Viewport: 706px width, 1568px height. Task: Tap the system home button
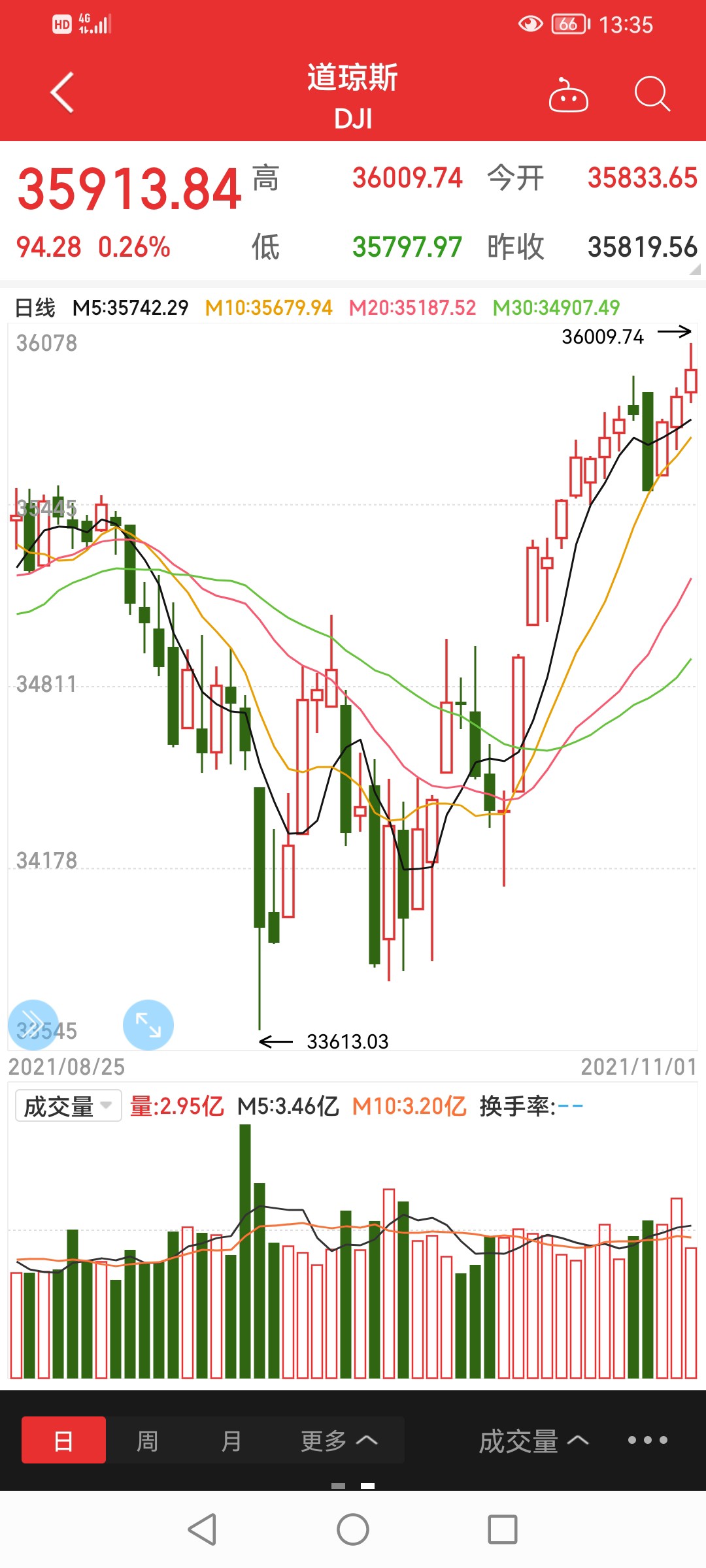tap(353, 1529)
